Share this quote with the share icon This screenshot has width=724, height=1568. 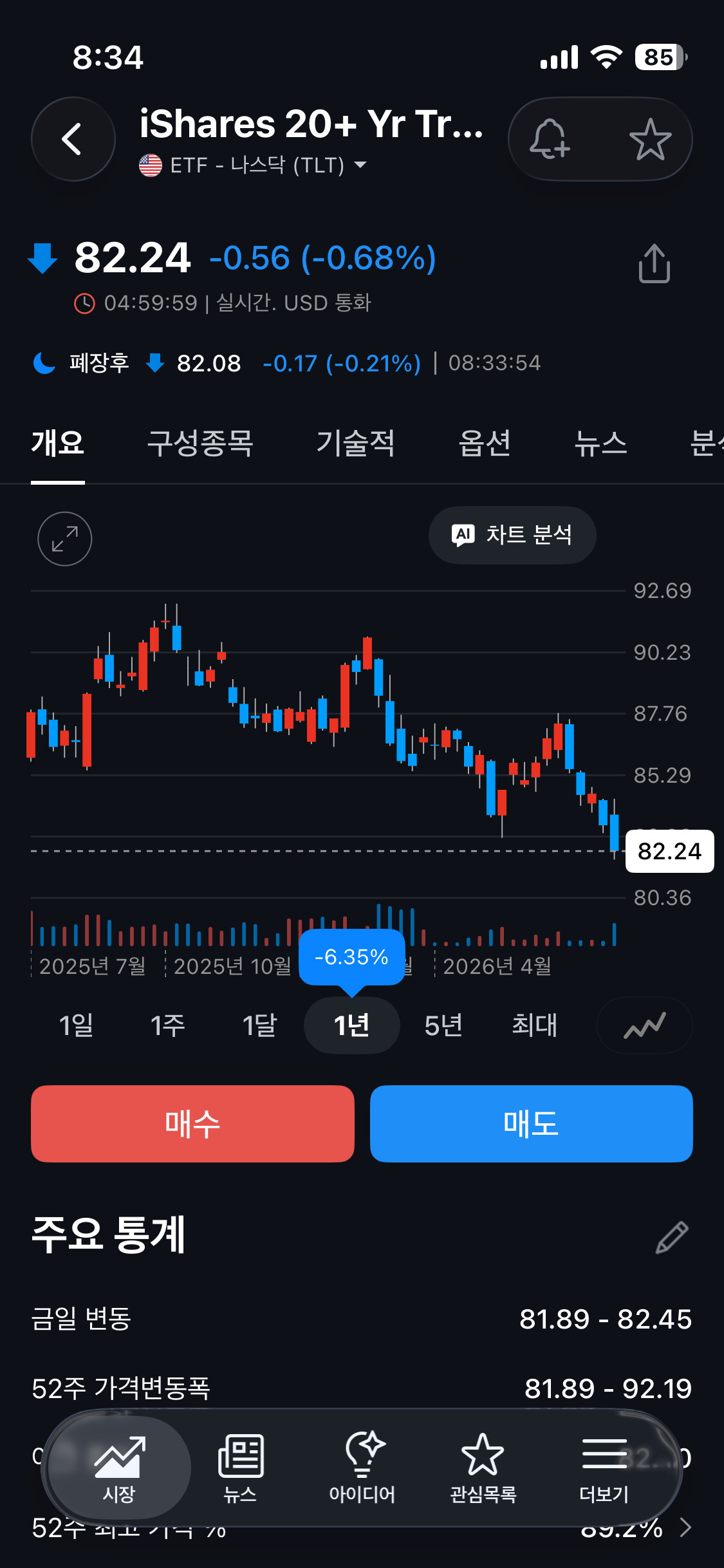point(654,263)
